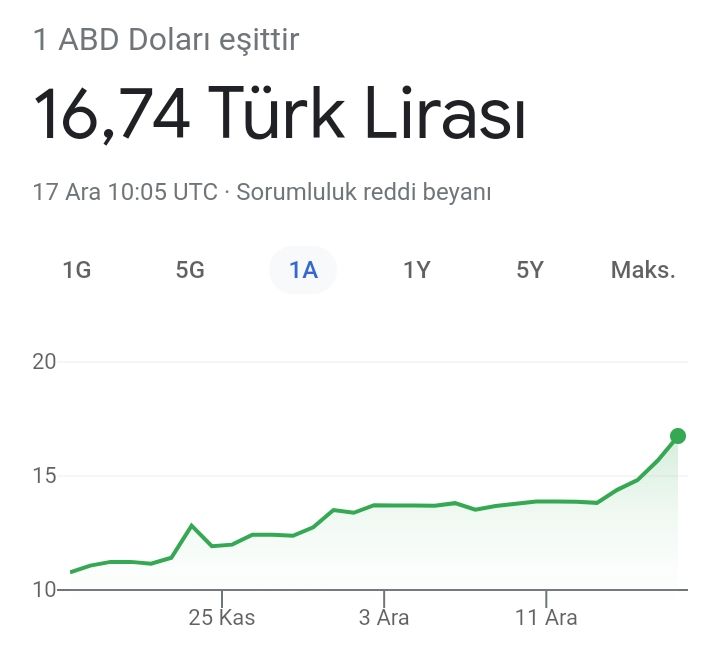
Task: Select the 1A monthly range
Action: (303, 270)
